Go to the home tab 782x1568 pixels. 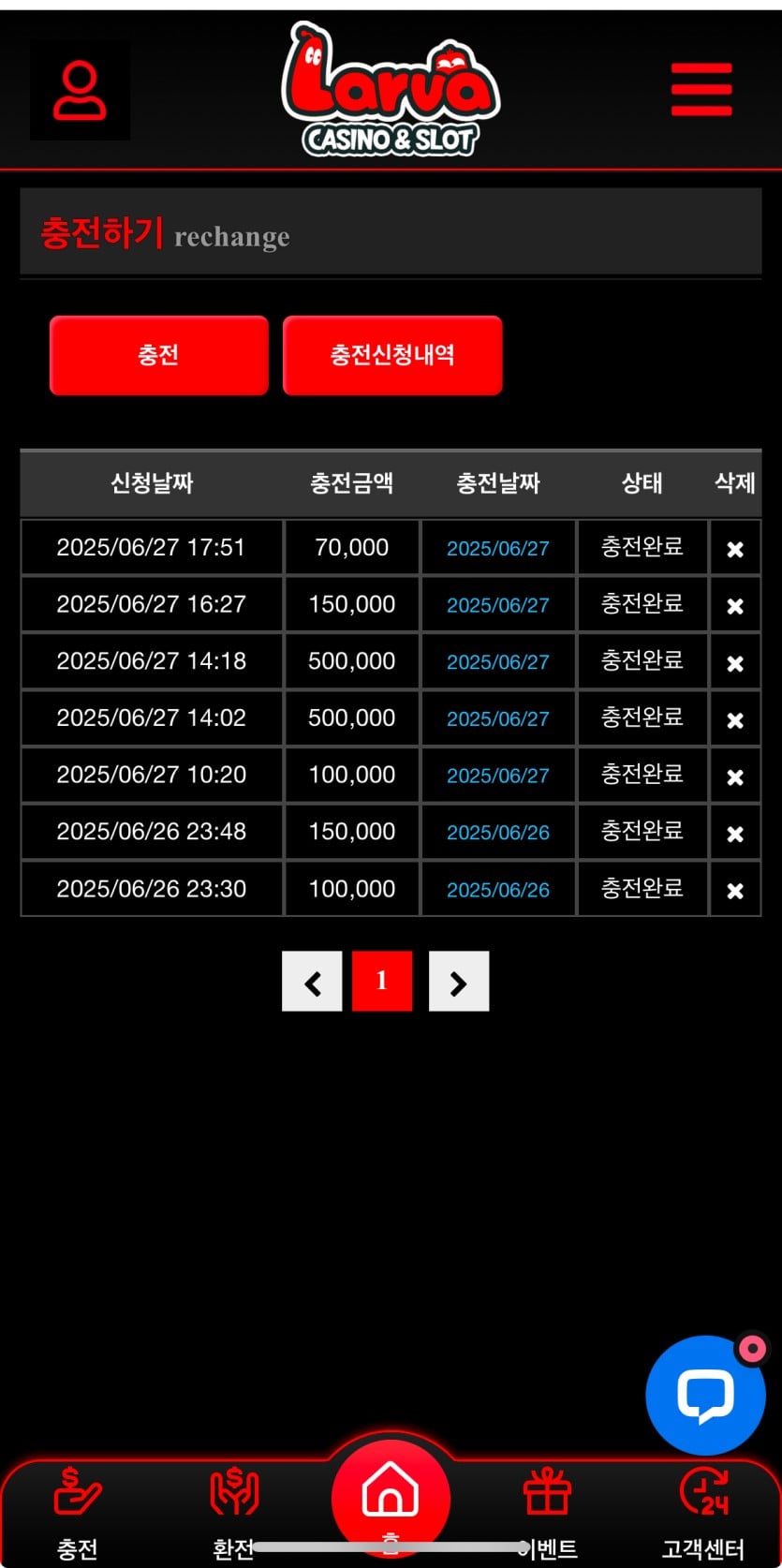[x=391, y=1495]
